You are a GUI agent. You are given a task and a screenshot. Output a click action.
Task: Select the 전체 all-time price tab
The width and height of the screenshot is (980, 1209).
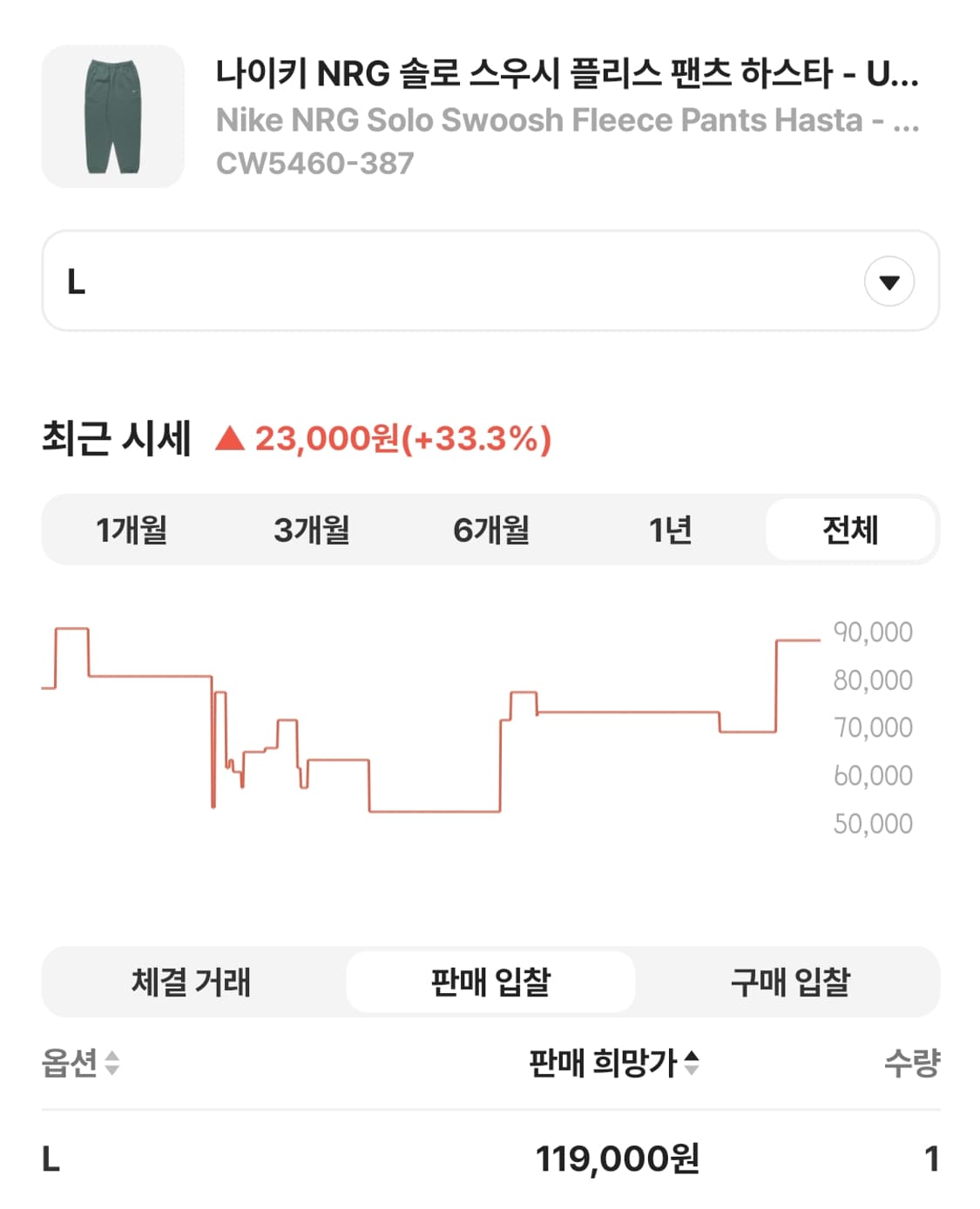(849, 530)
